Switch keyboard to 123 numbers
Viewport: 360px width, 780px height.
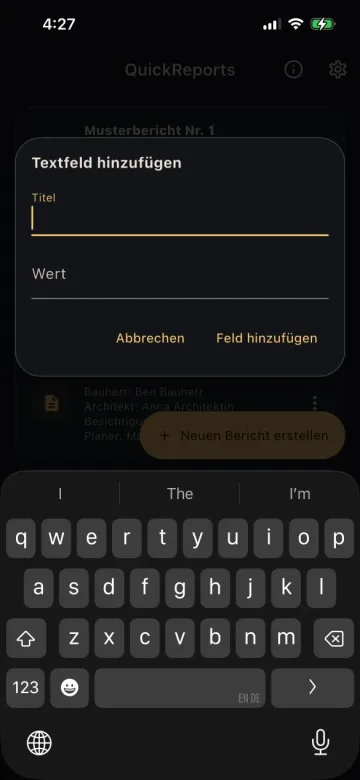click(x=25, y=687)
